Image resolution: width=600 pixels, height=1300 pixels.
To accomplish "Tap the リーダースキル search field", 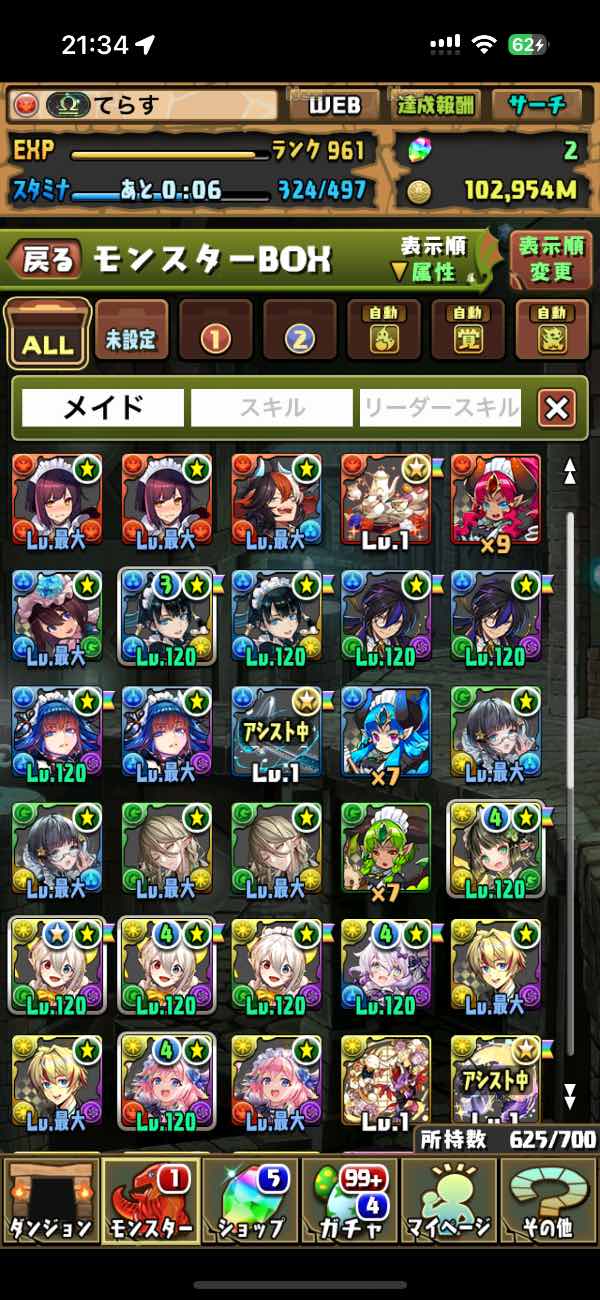I will 441,408.
